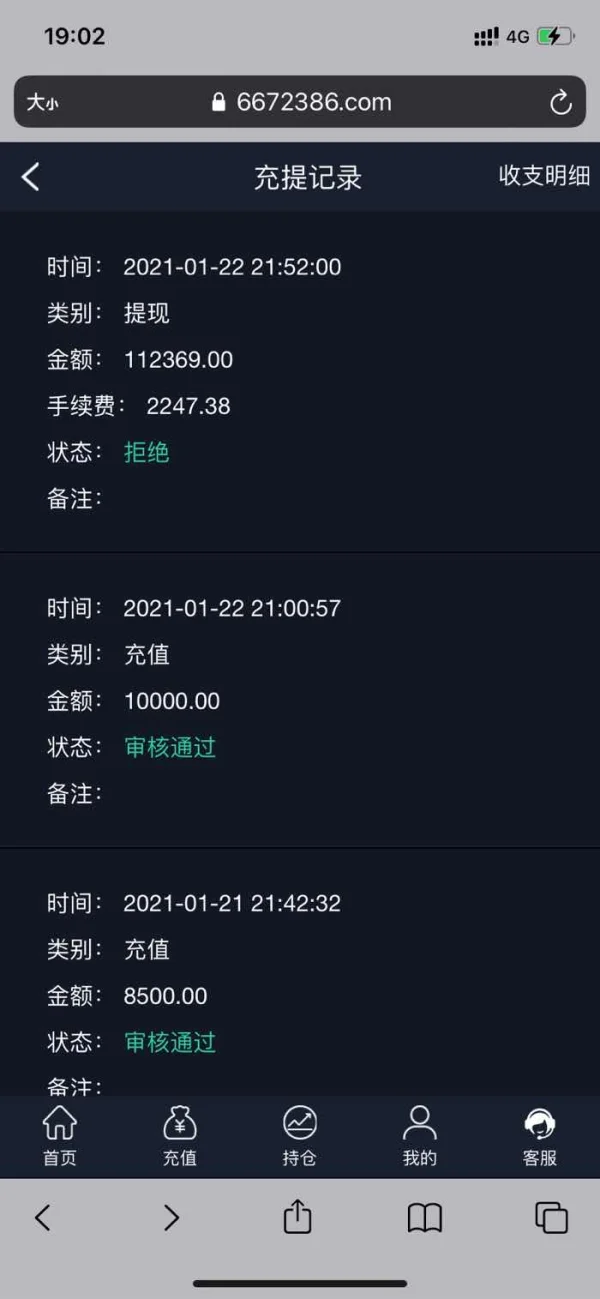Open the 我的 profile tab

coord(420,1137)
